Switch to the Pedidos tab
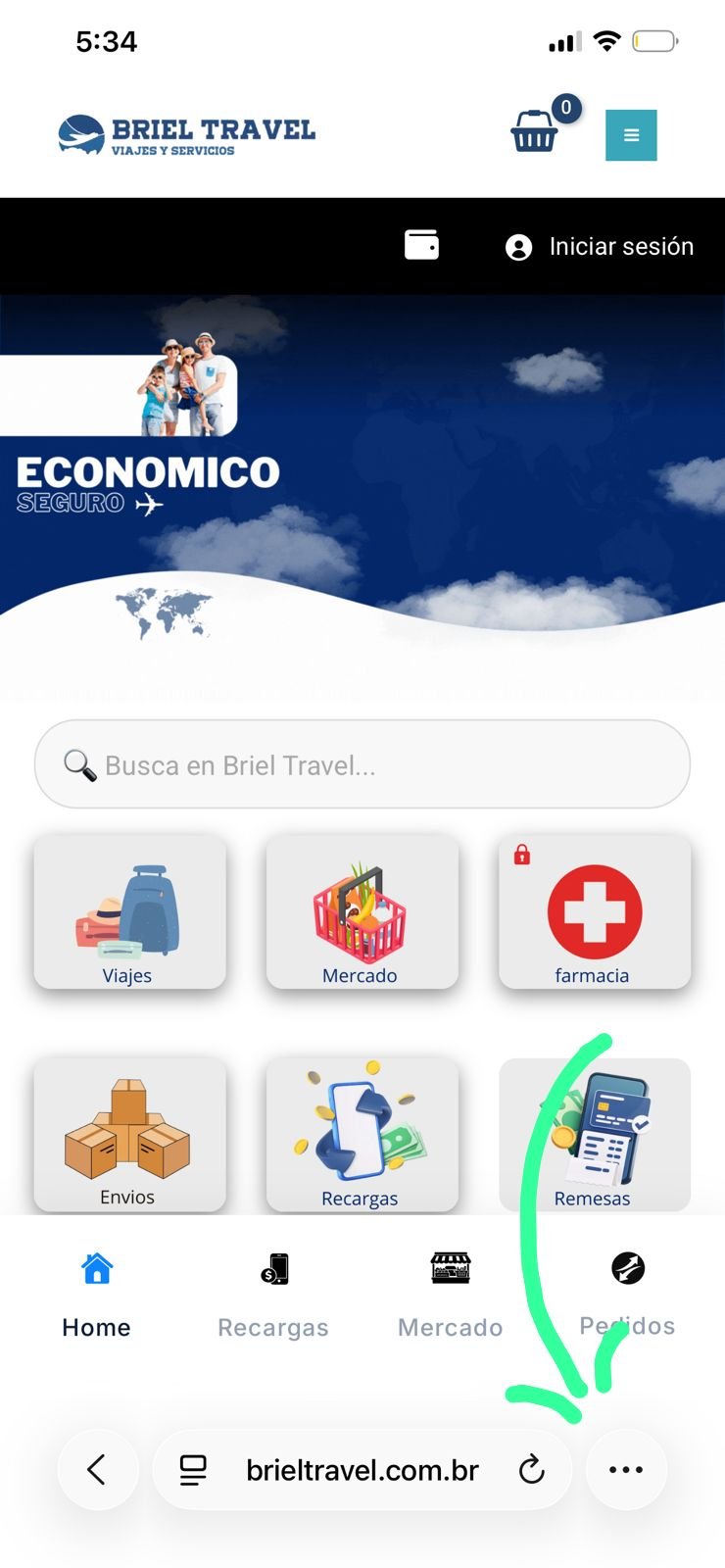 coord(627,1294)
